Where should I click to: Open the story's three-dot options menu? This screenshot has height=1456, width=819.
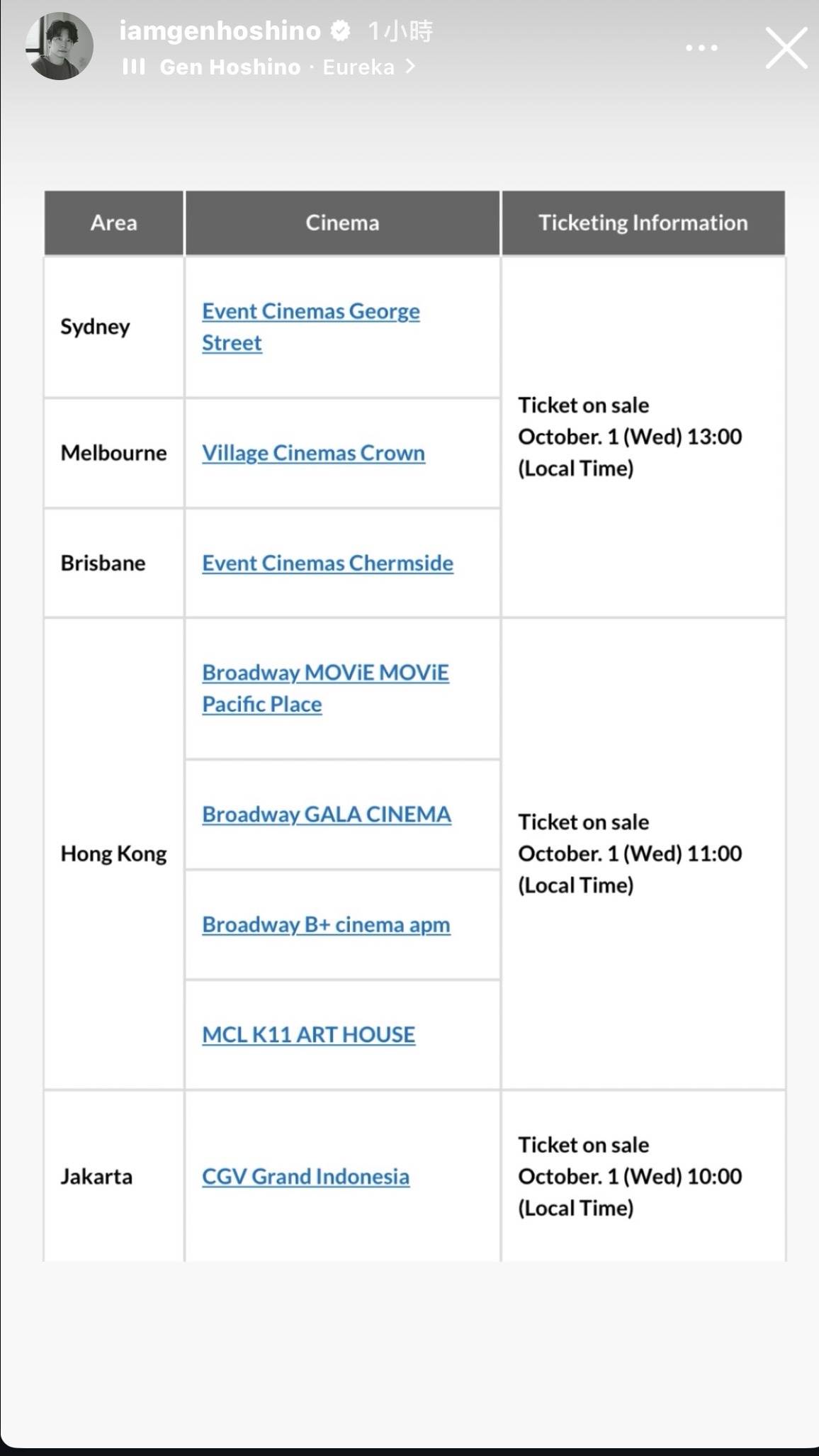pos(701,48)
